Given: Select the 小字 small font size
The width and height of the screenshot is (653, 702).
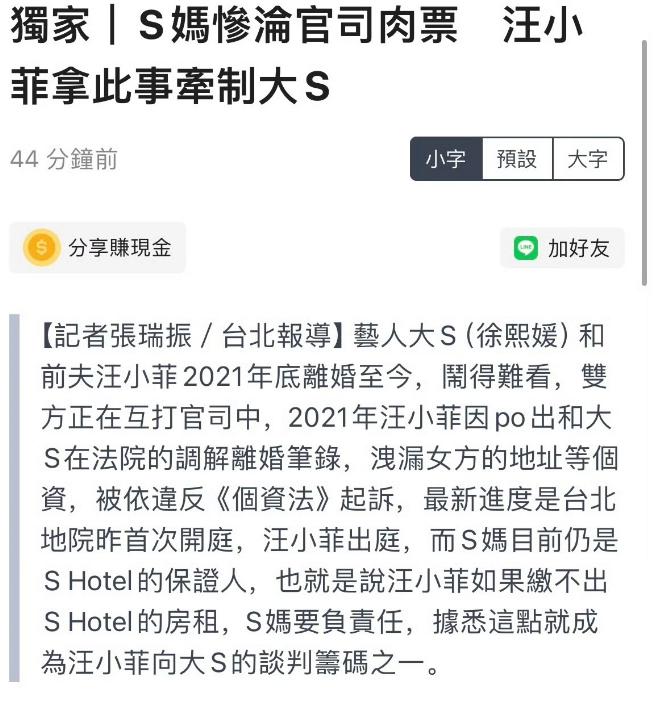Looking at the screenshot, I should 446,159.
